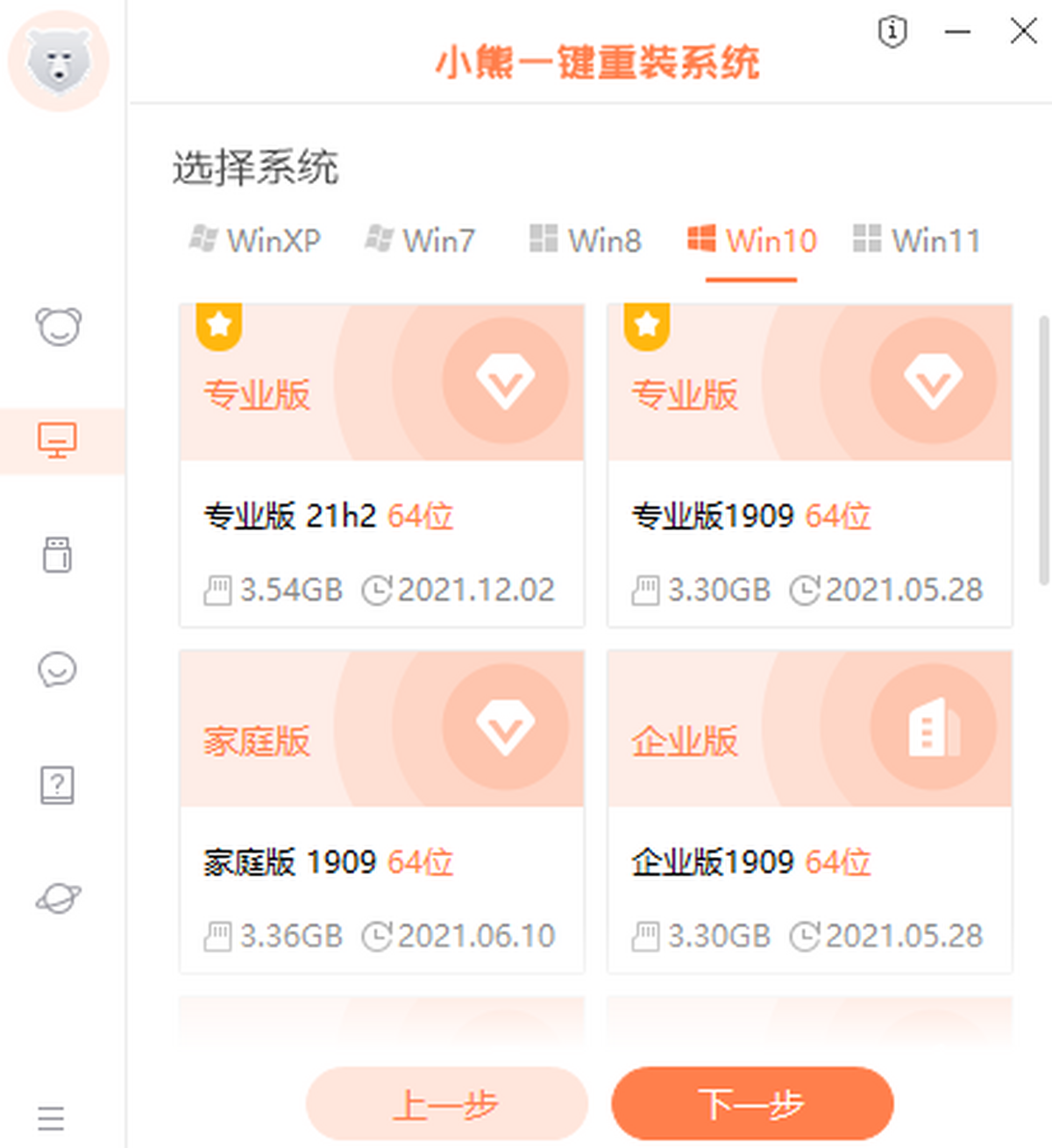Switch to the Win8 tab

586,240
